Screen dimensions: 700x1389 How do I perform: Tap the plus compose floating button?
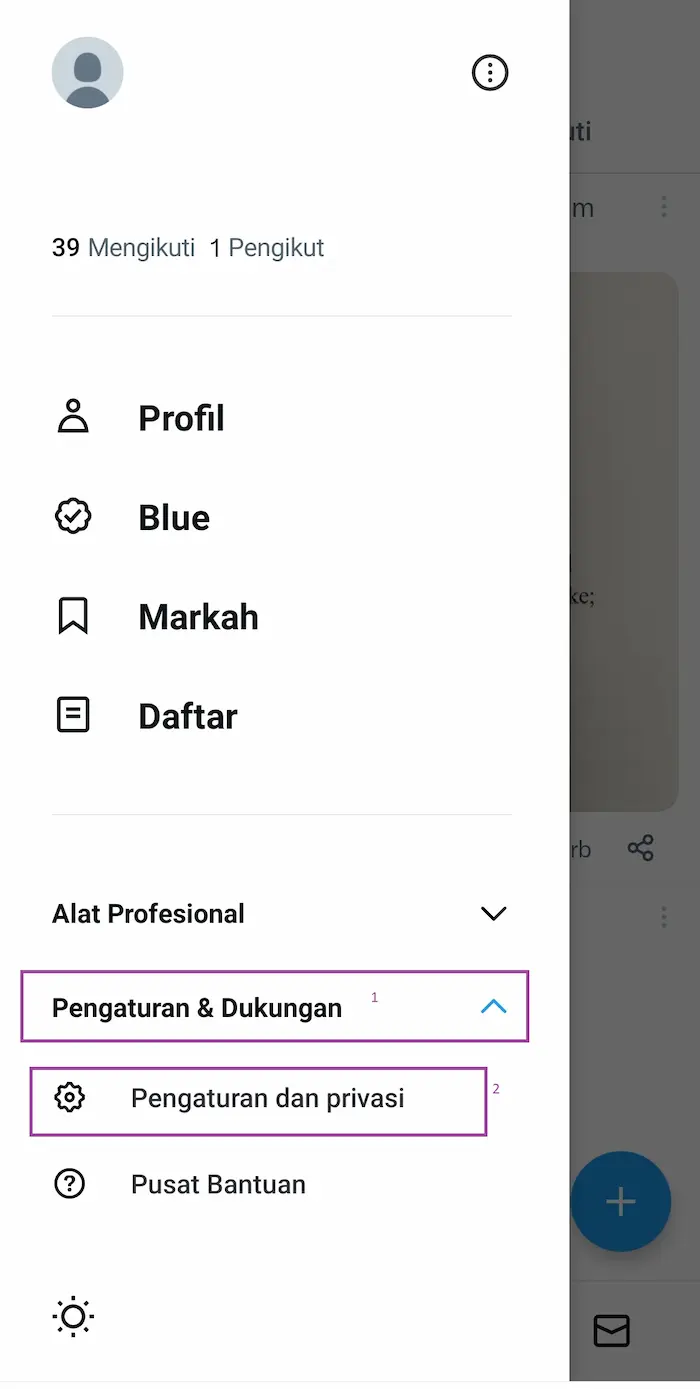(620, 1201)
